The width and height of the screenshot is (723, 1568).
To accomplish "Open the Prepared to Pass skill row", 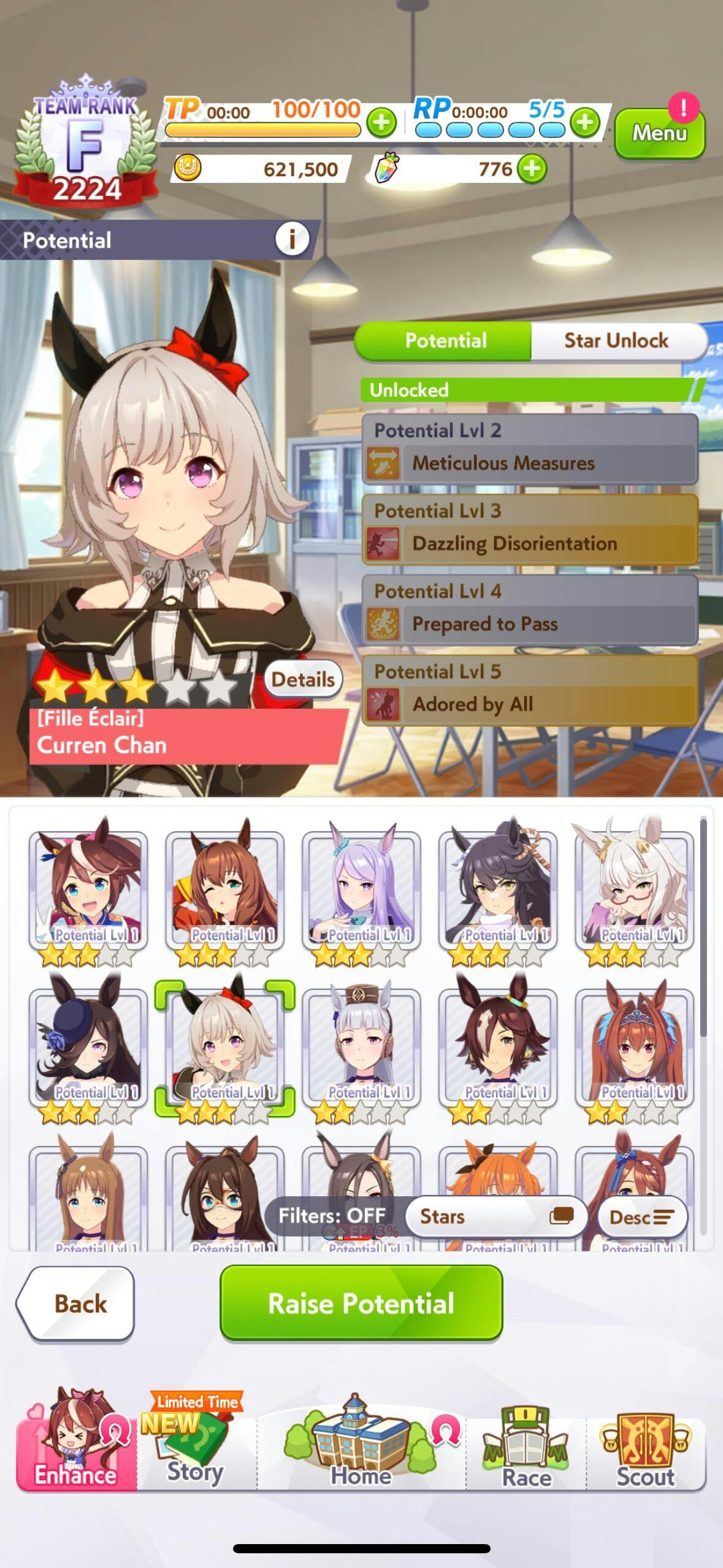I will 530,610.
